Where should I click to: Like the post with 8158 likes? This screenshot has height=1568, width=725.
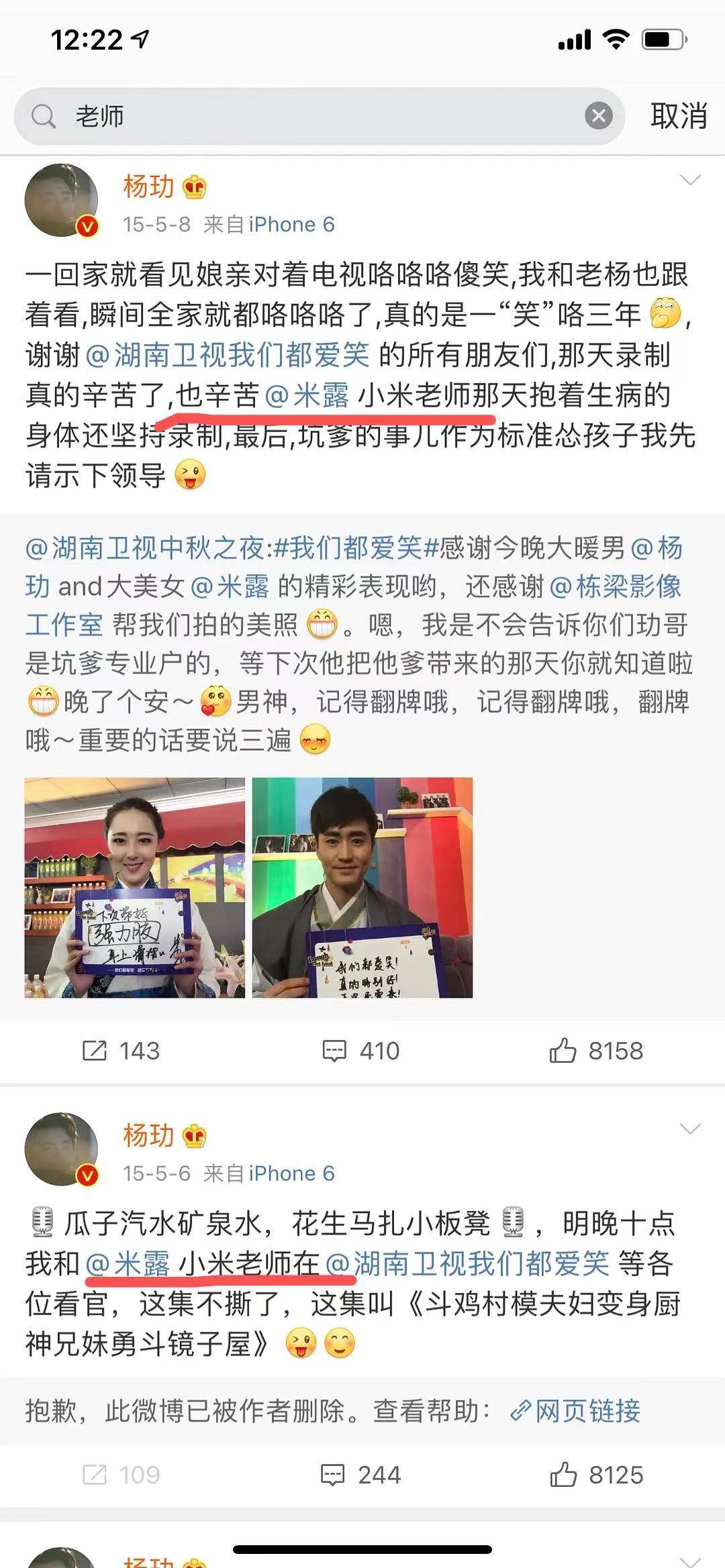[596, 1051]
